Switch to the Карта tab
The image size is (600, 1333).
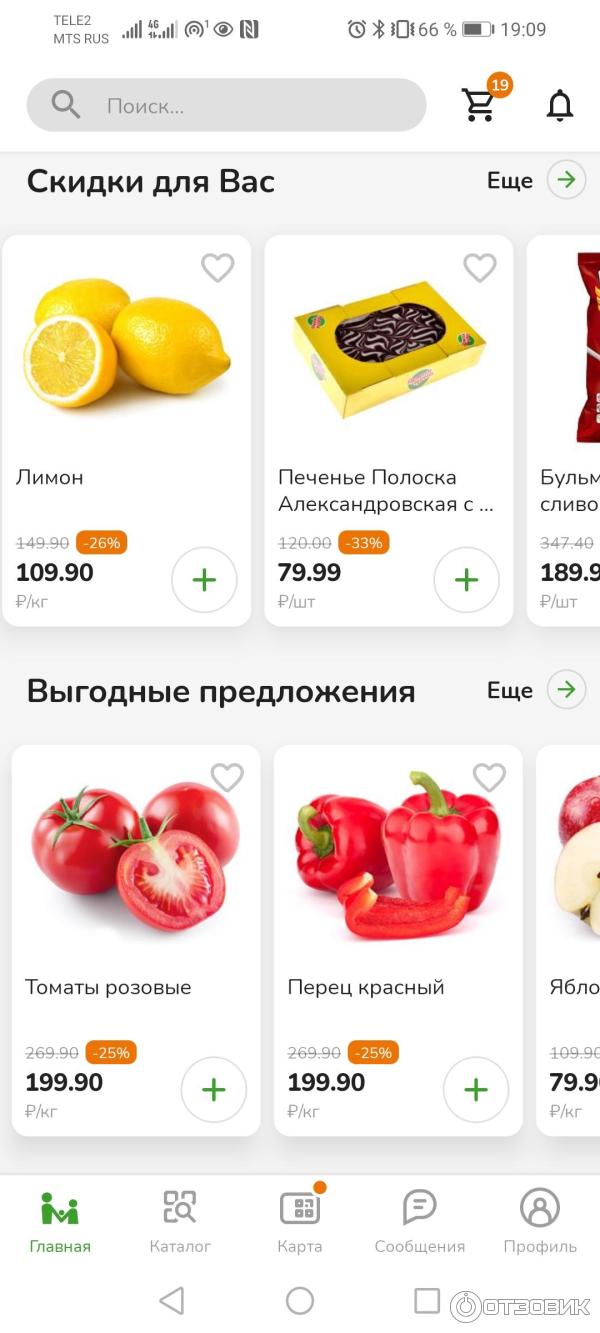point(300,1220)
